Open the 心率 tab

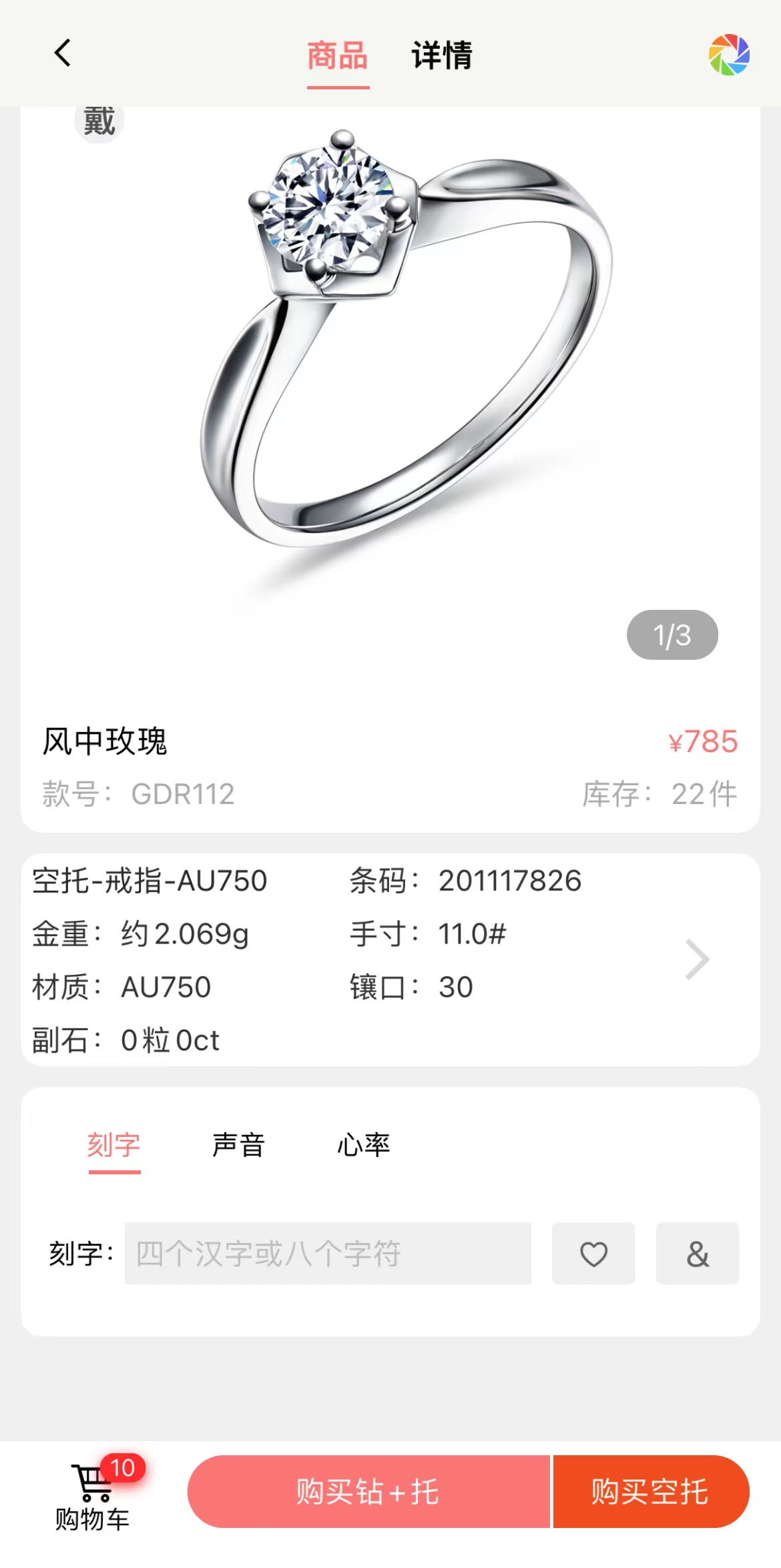(x=363, y=1145)
